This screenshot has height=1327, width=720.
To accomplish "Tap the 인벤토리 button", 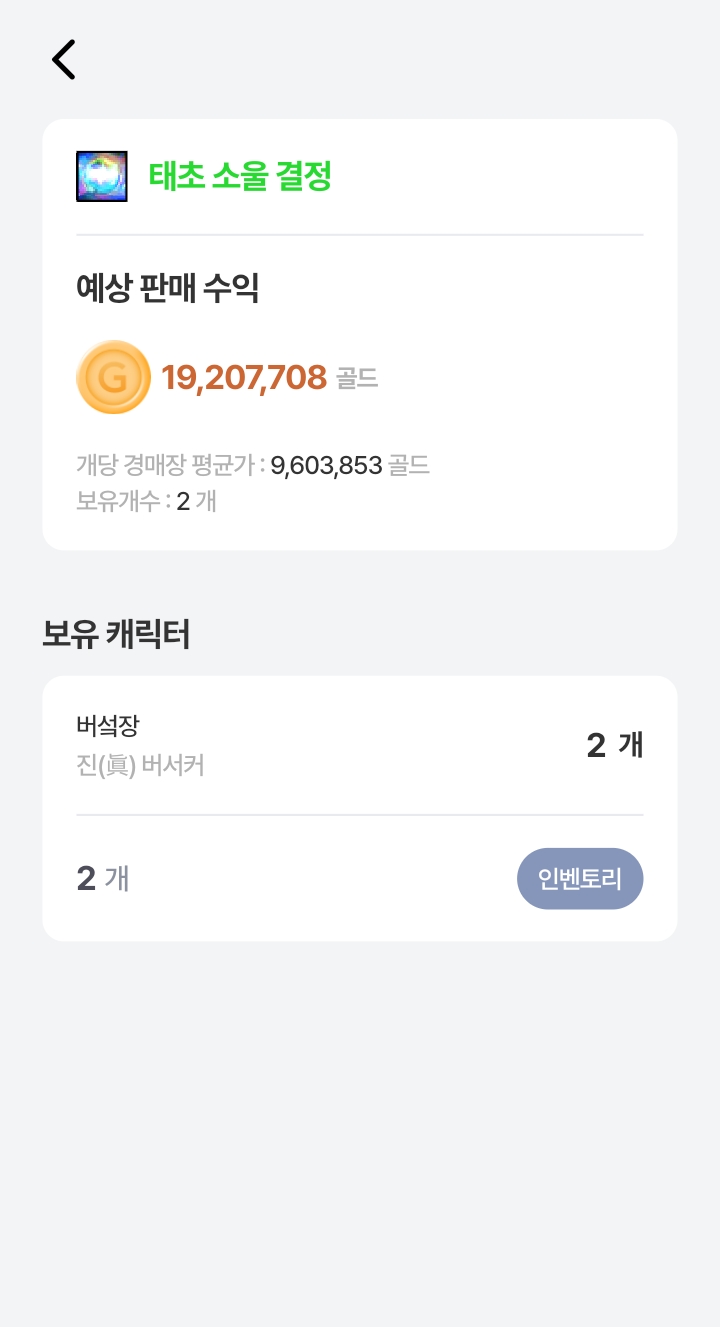I will 580,879.
